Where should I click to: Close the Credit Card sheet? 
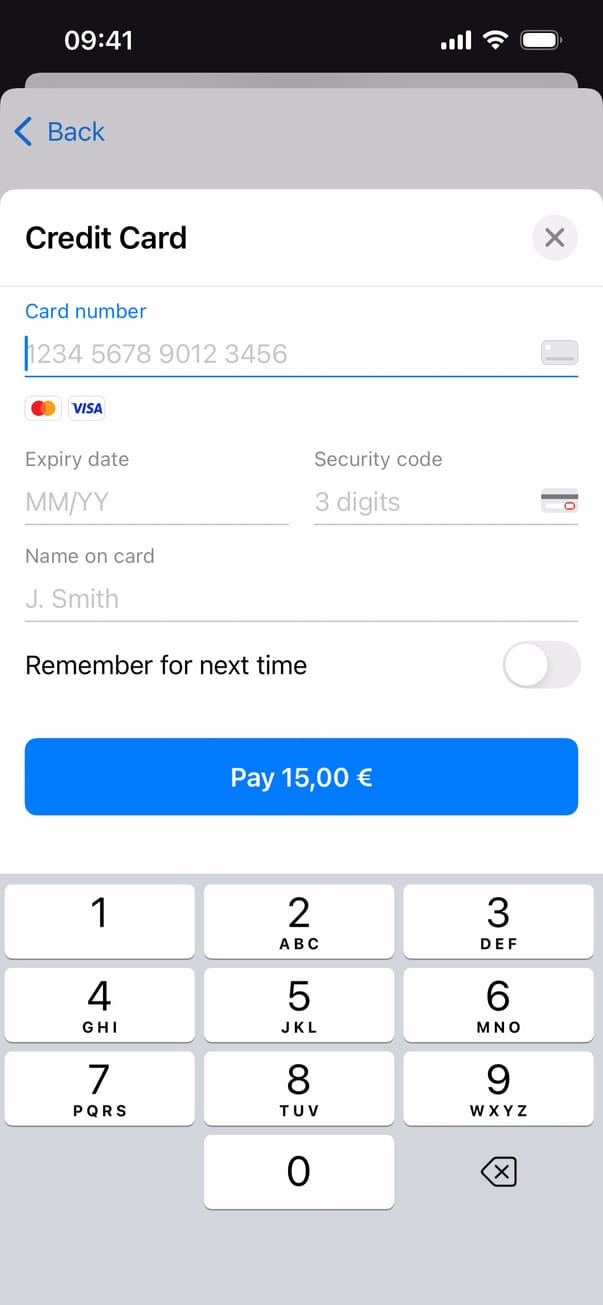point(554,238)
